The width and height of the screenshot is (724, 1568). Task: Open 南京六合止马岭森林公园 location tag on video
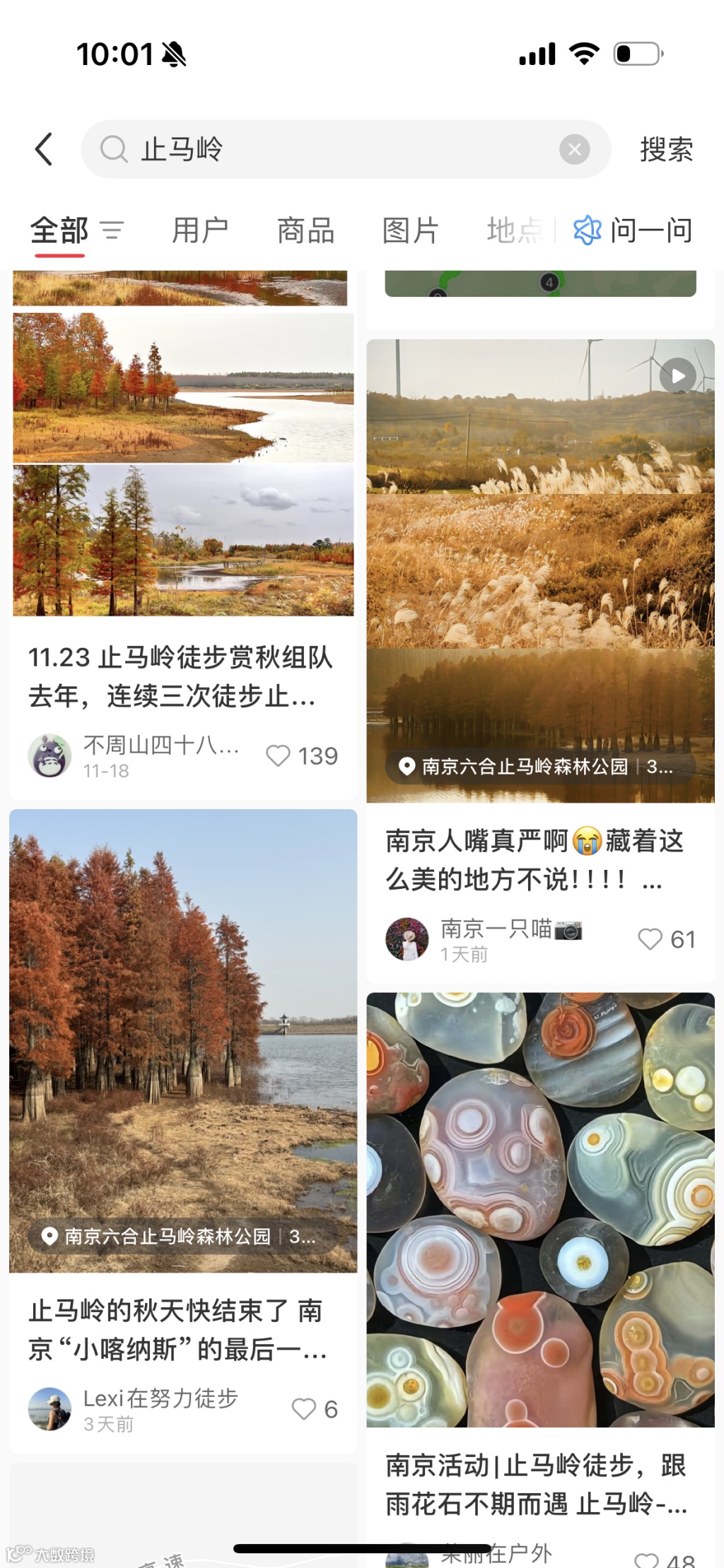(525, 767)
